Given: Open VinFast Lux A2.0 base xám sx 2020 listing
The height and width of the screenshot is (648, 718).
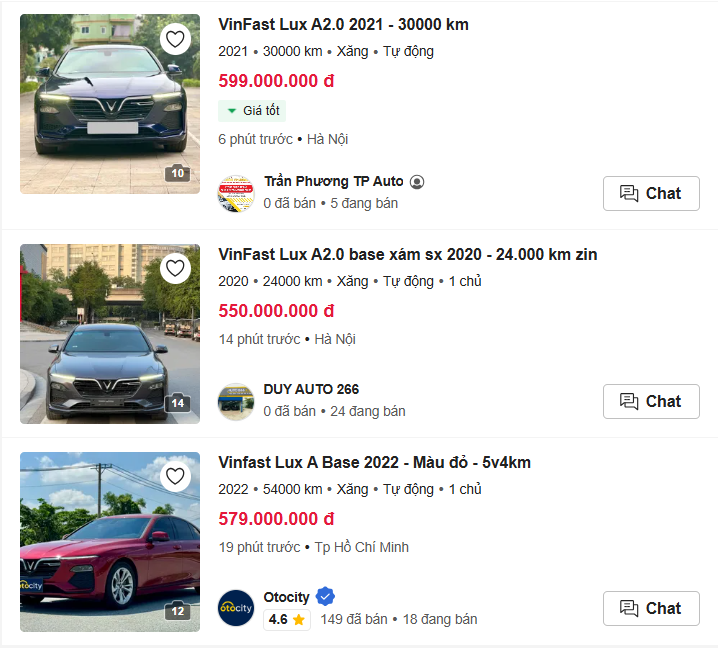Looking at the screenshot, I should (407, 254).
